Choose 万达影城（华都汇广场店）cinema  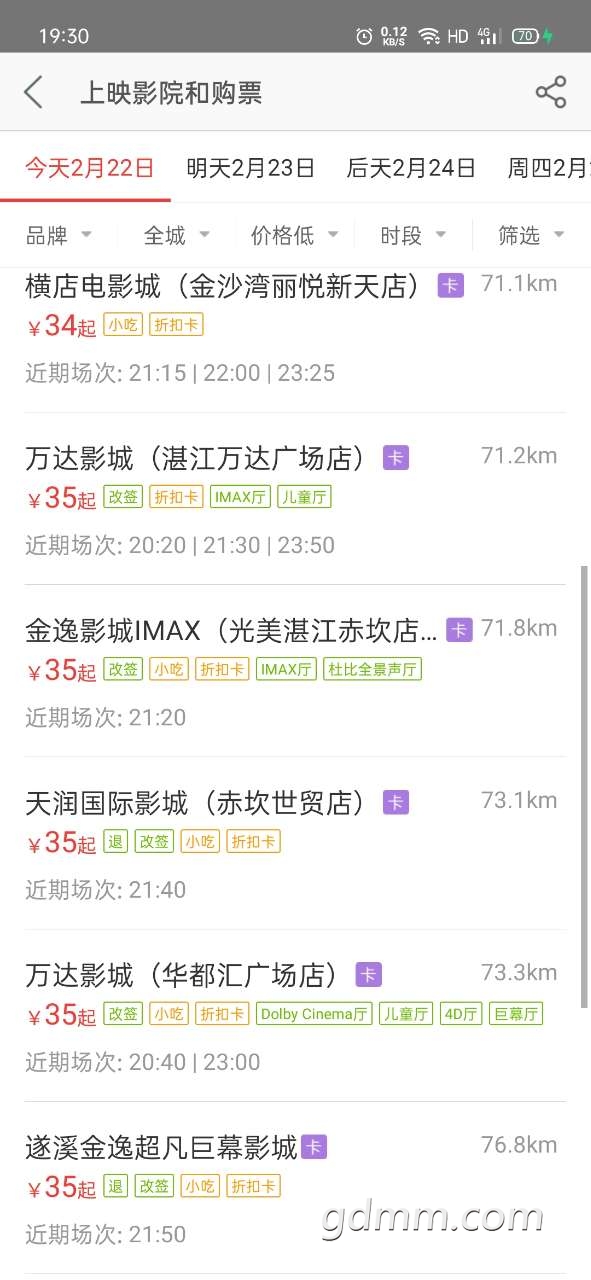[x=295, y=1015]
